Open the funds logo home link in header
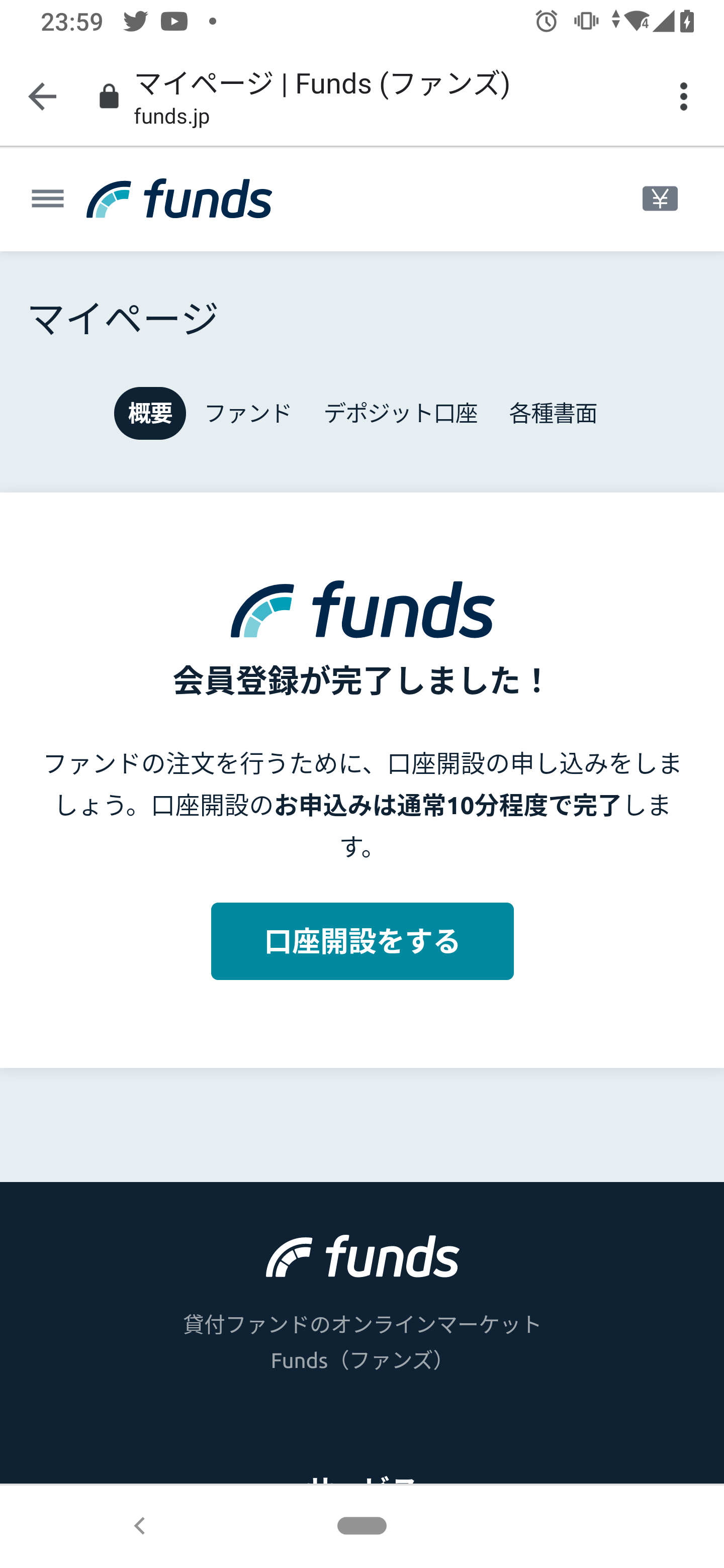Image resolution: width=724 pixels, height=1568 pixels. click(x=179, y=199)
